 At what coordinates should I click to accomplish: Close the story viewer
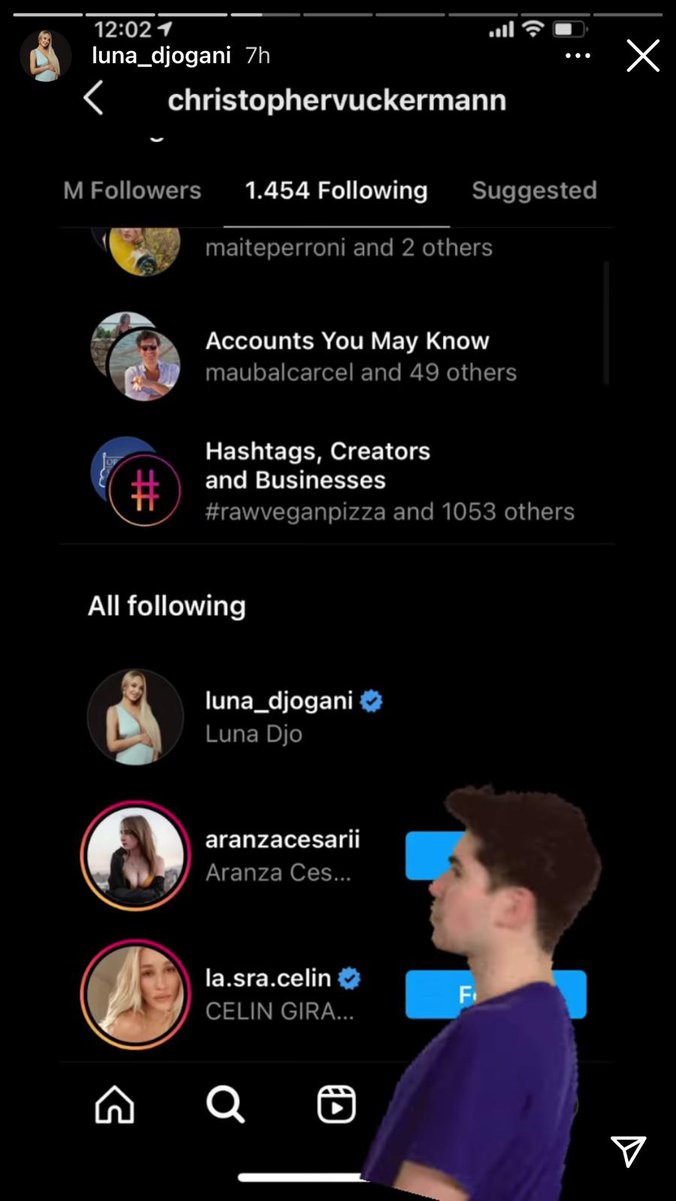(643, 56)
